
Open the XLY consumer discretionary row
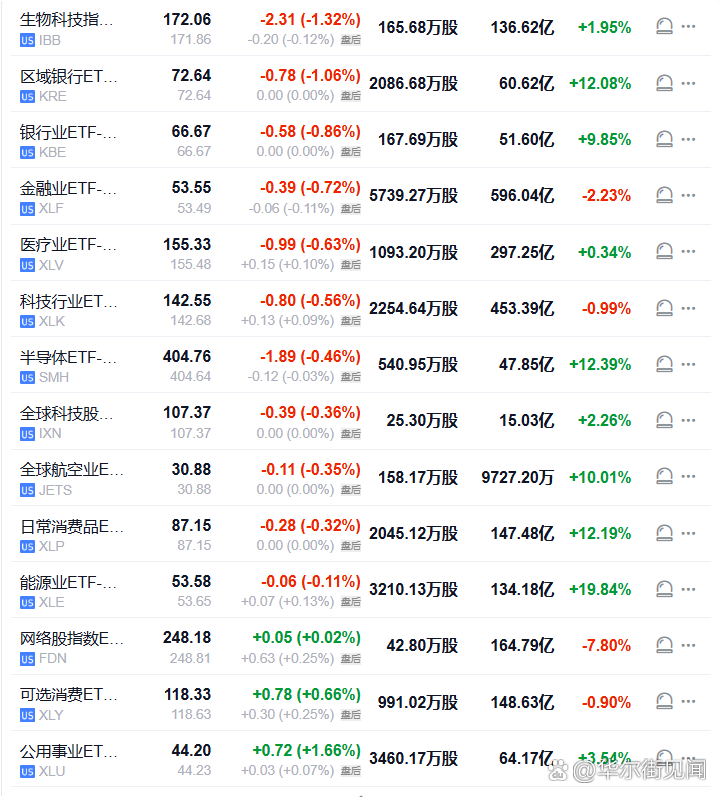coord(67,694)
